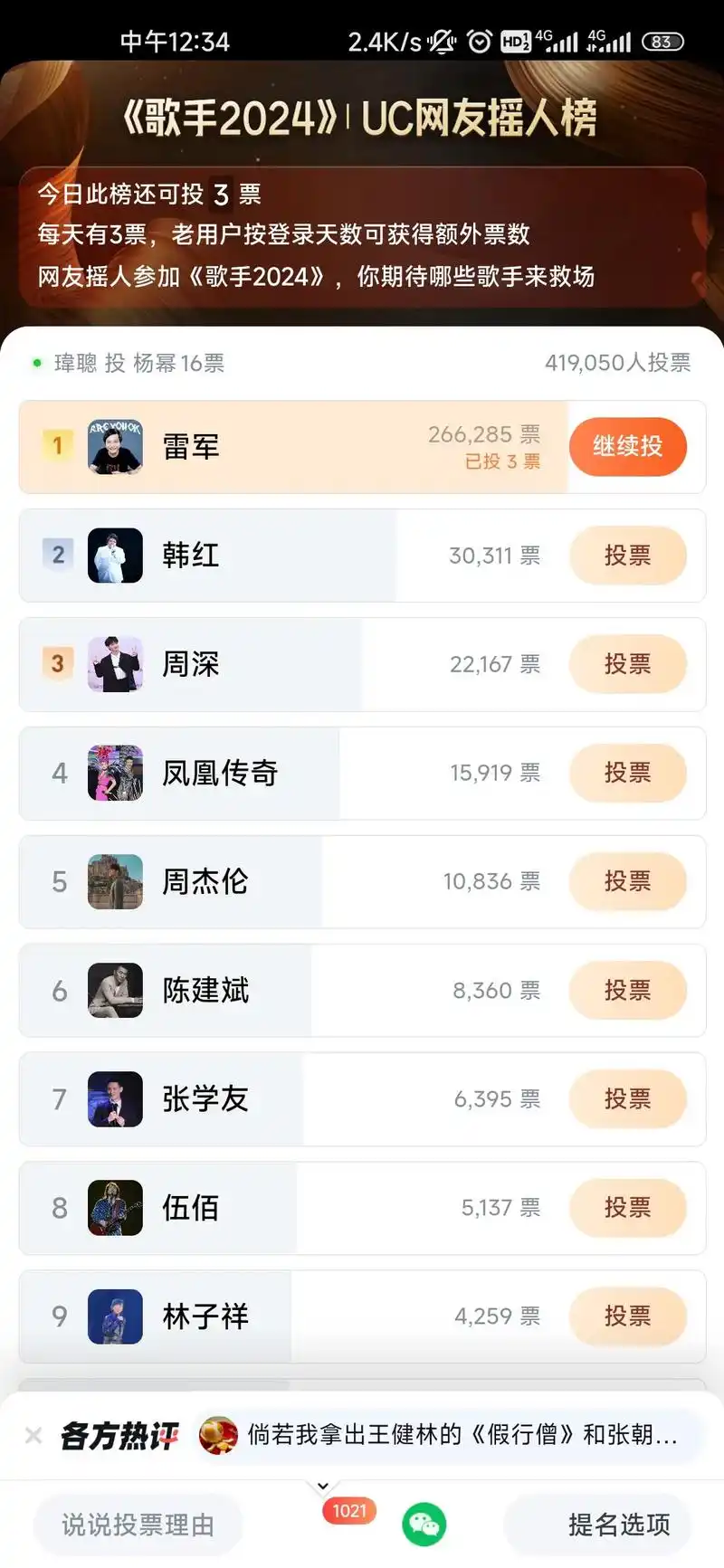Vote for 张学友 using his 投票 button
The width and height of the screenshot is (724, 1568).
tap(628, 1099)
